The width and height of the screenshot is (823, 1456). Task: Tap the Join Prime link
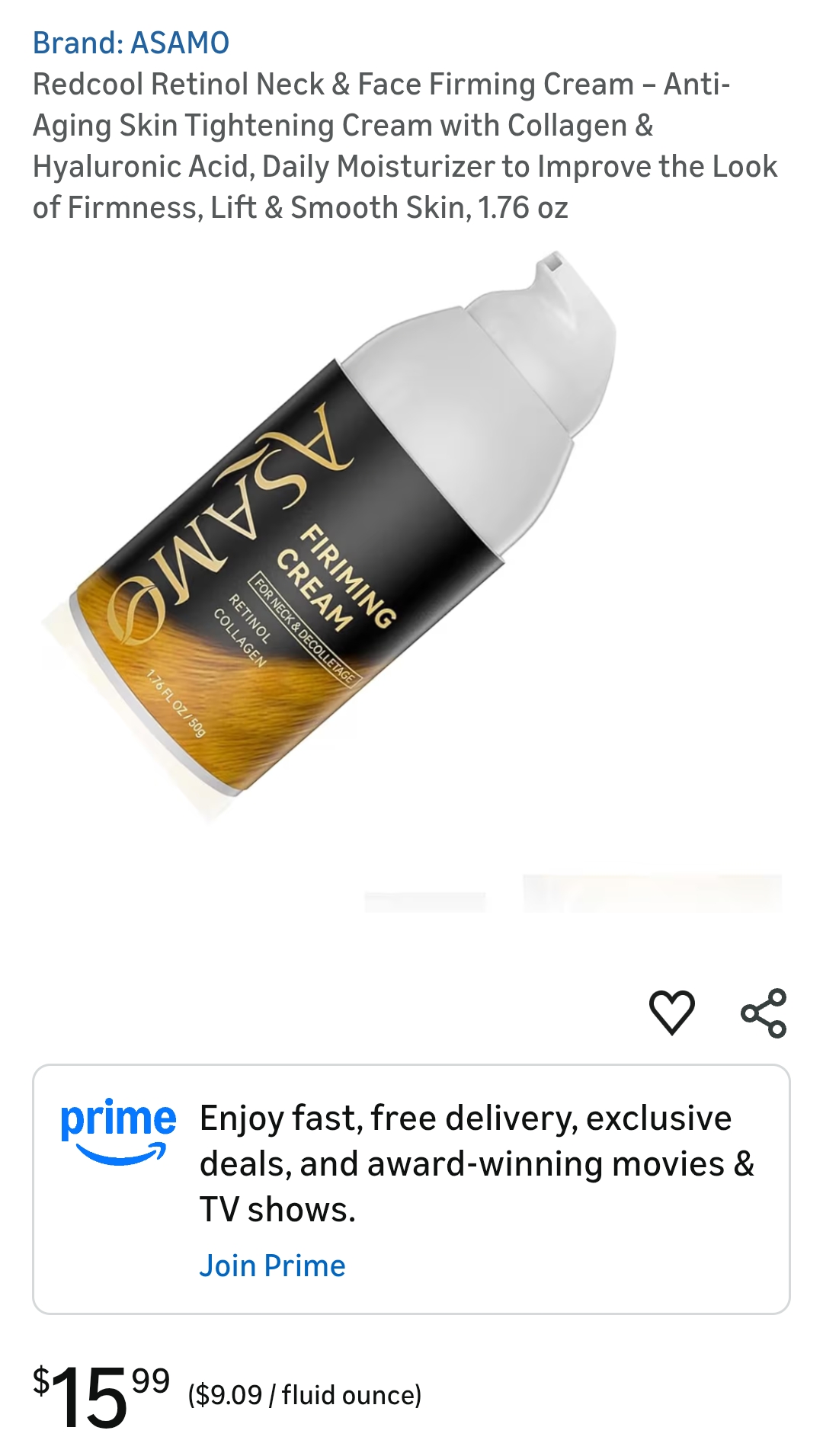click(x=272, y=1266)
